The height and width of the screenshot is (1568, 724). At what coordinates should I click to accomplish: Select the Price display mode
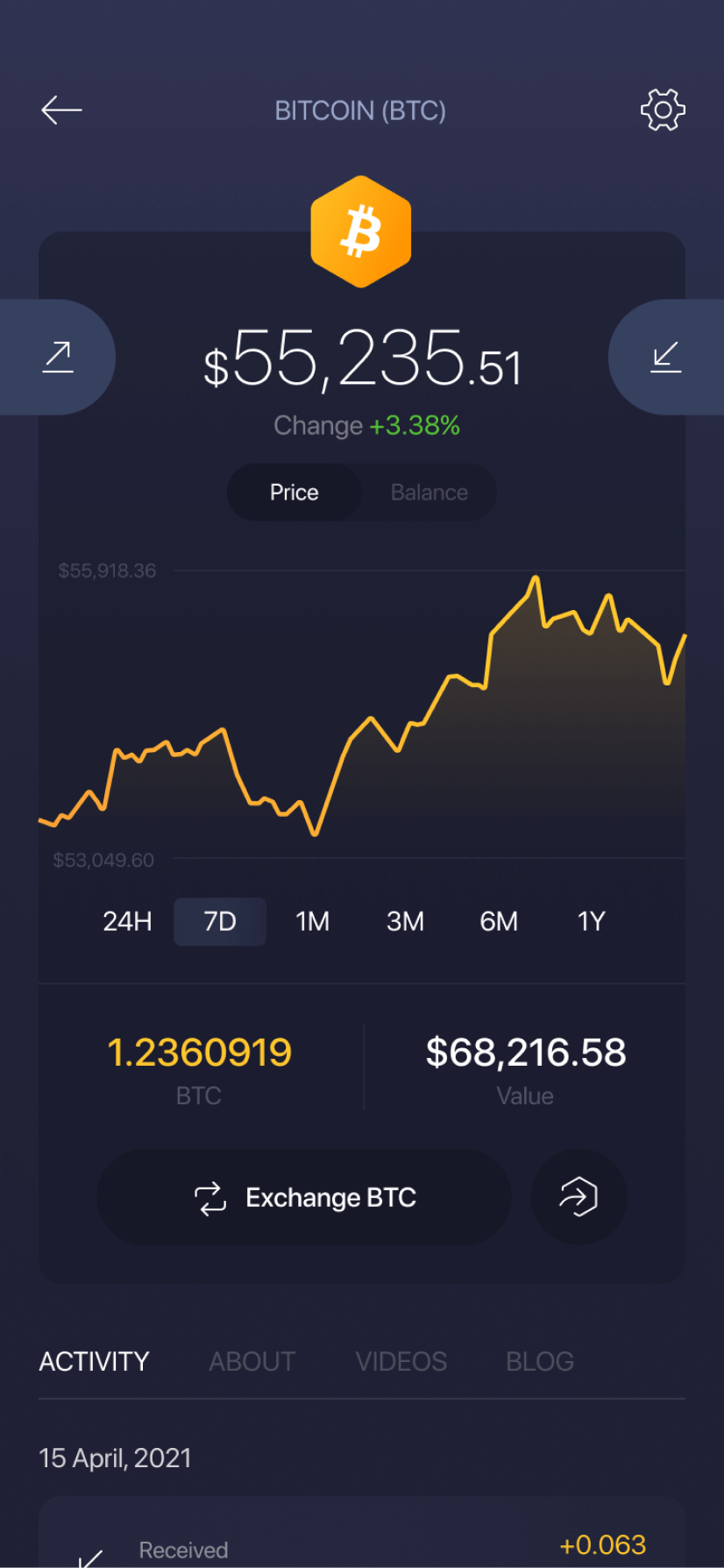(x=294, y=492)
